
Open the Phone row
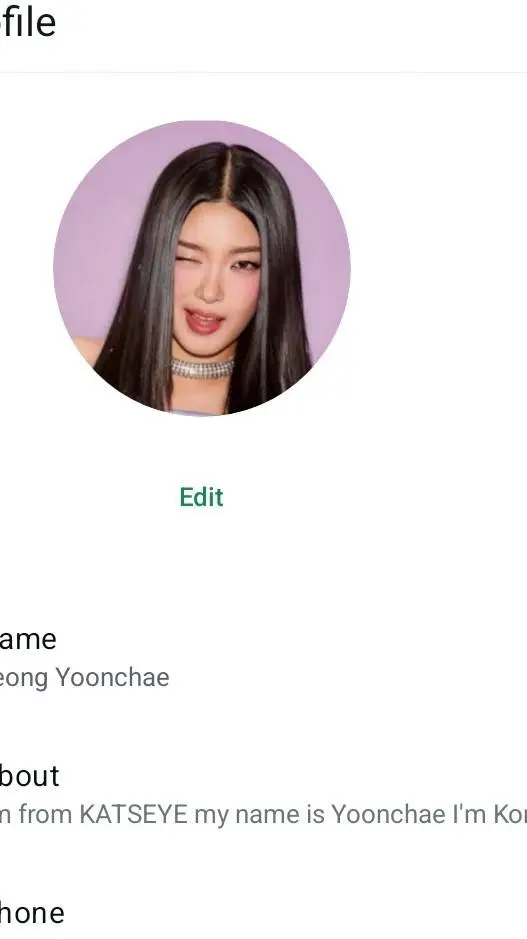(x=264, y=914)
